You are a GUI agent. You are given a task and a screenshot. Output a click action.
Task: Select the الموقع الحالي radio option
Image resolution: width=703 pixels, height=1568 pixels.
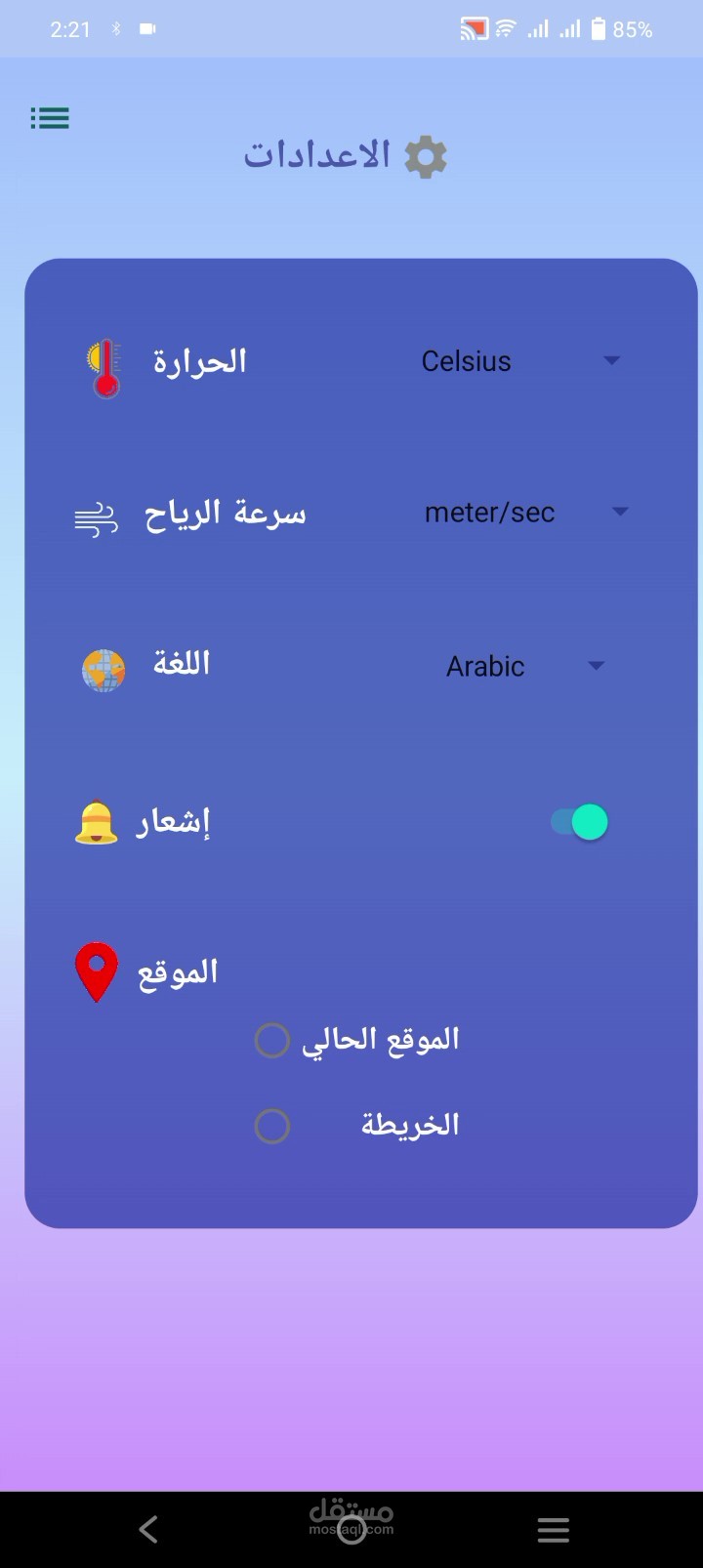pyautogui.click(x=272, y=1041)
